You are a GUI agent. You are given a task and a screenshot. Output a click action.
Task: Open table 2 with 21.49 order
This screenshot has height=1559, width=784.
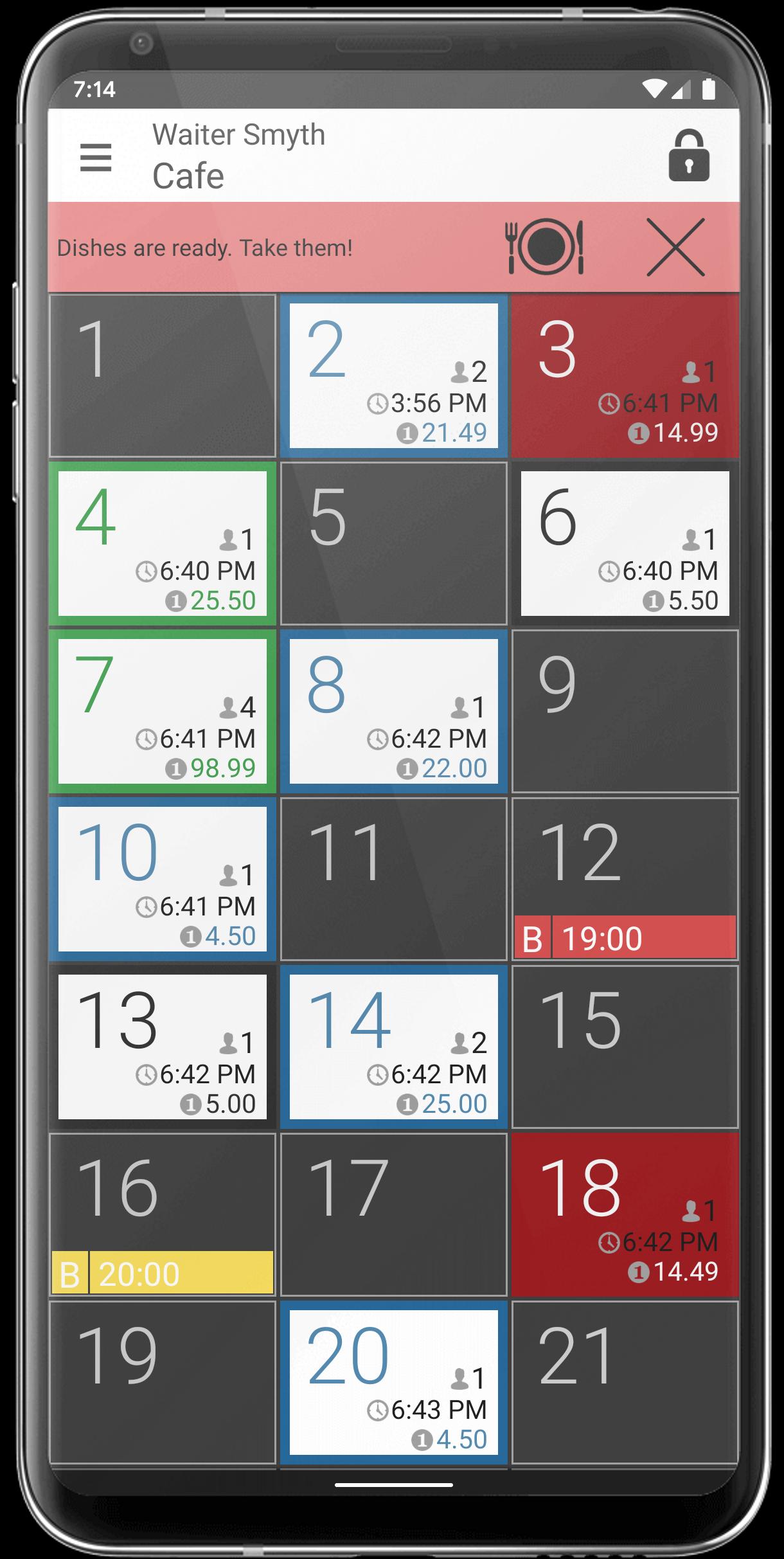[x=393, y=376]
